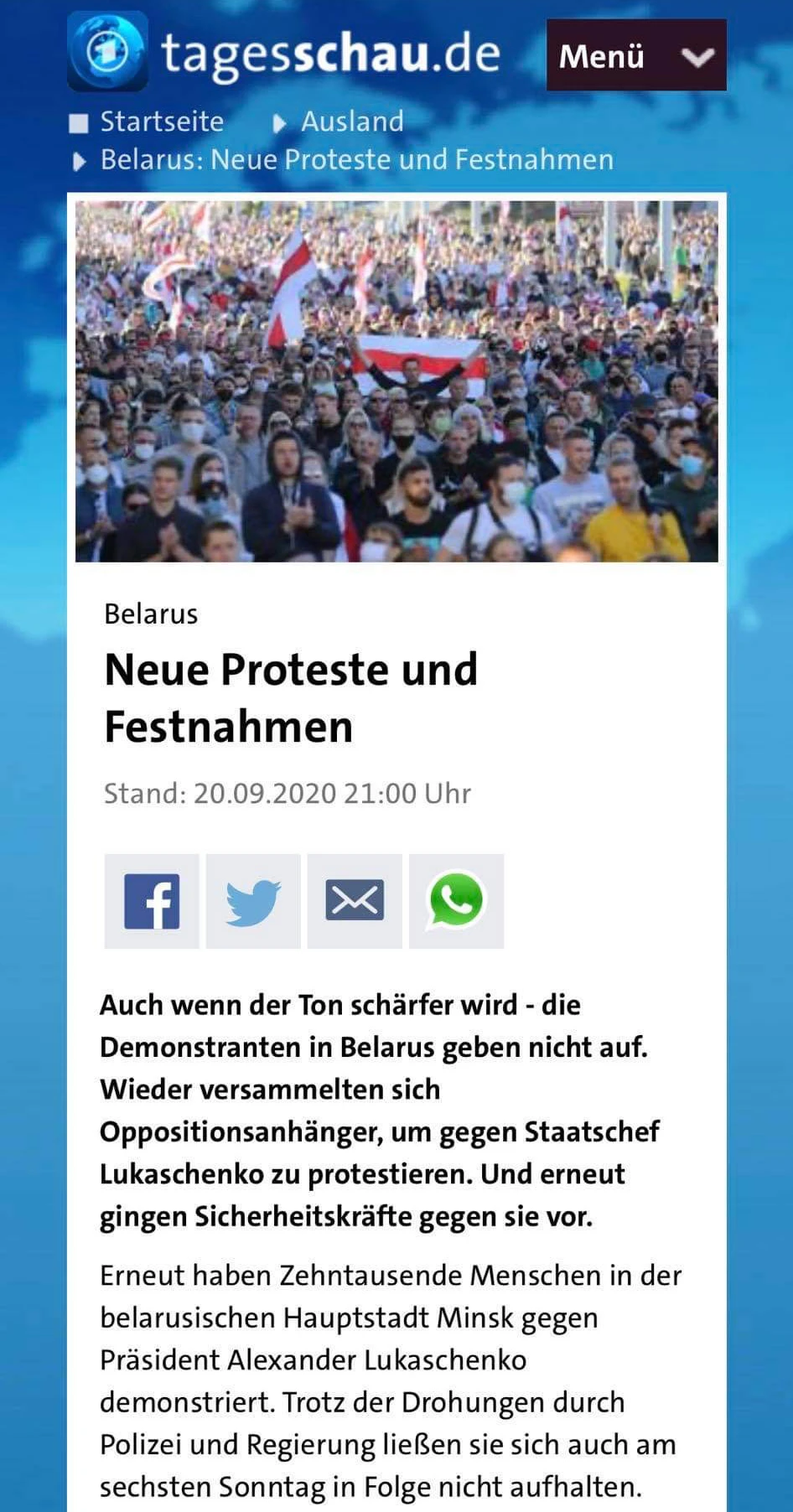Expand the Menü dropdown
This screenshot has width=793, height=1512.
point(636,55)
